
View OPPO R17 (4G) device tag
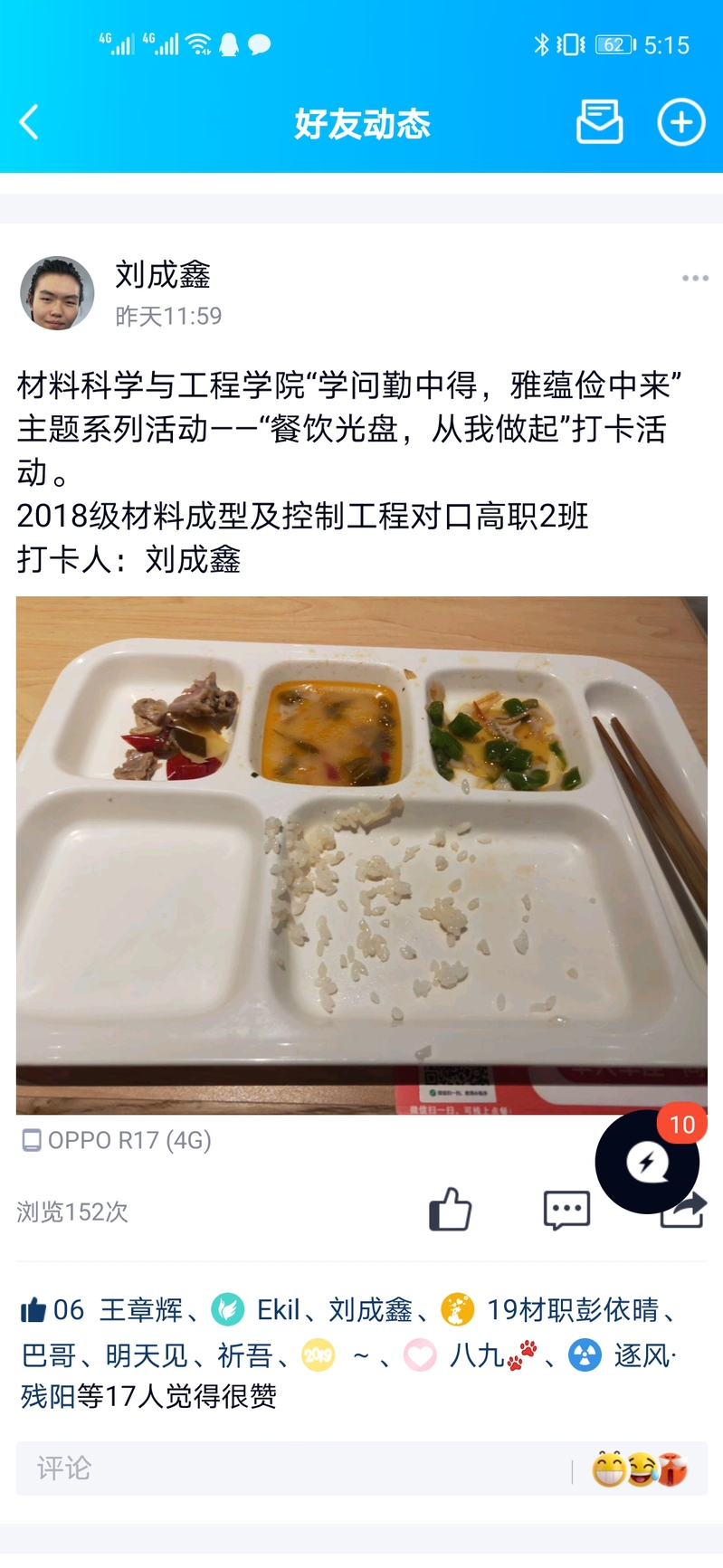(x=118, y=1140)
